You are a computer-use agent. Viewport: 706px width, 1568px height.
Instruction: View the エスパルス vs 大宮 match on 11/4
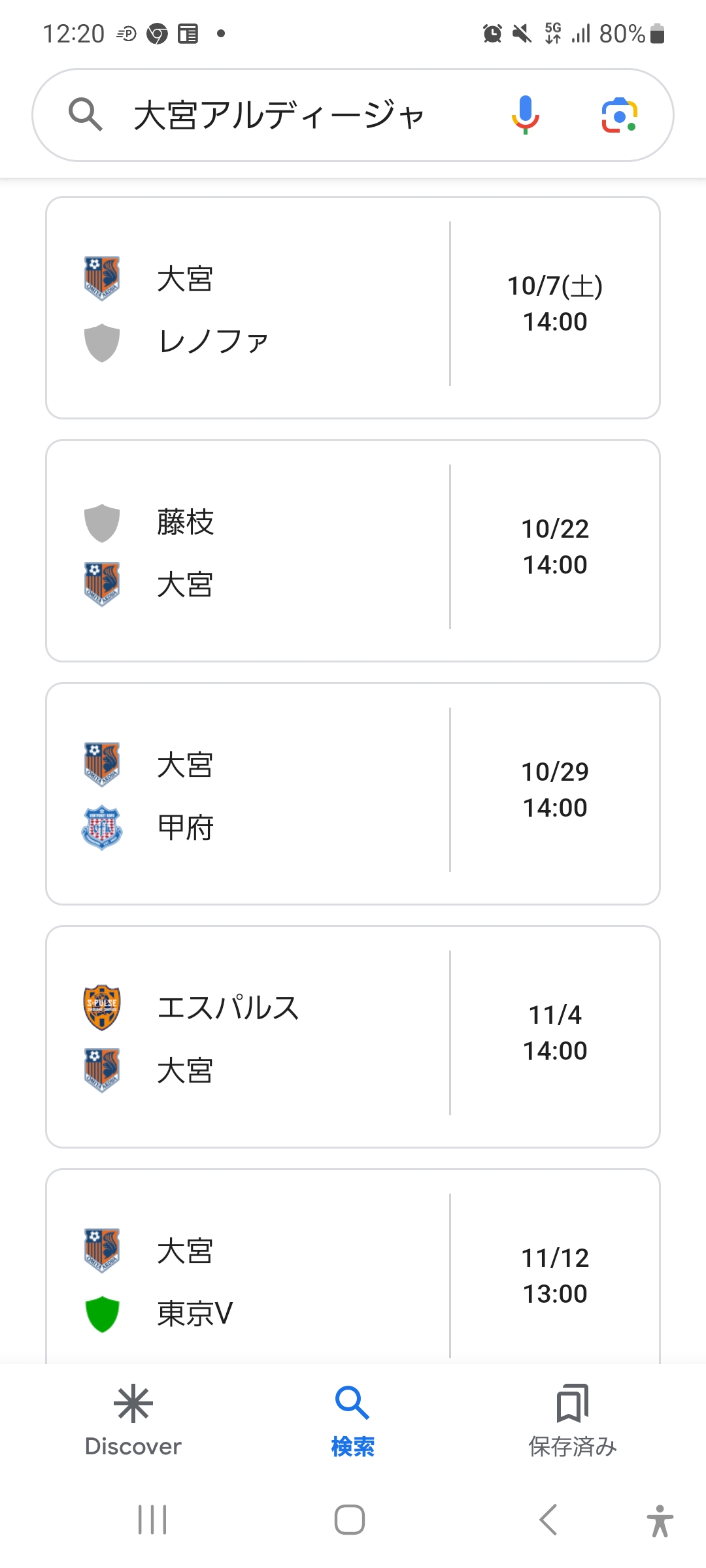coord(353,1037)
